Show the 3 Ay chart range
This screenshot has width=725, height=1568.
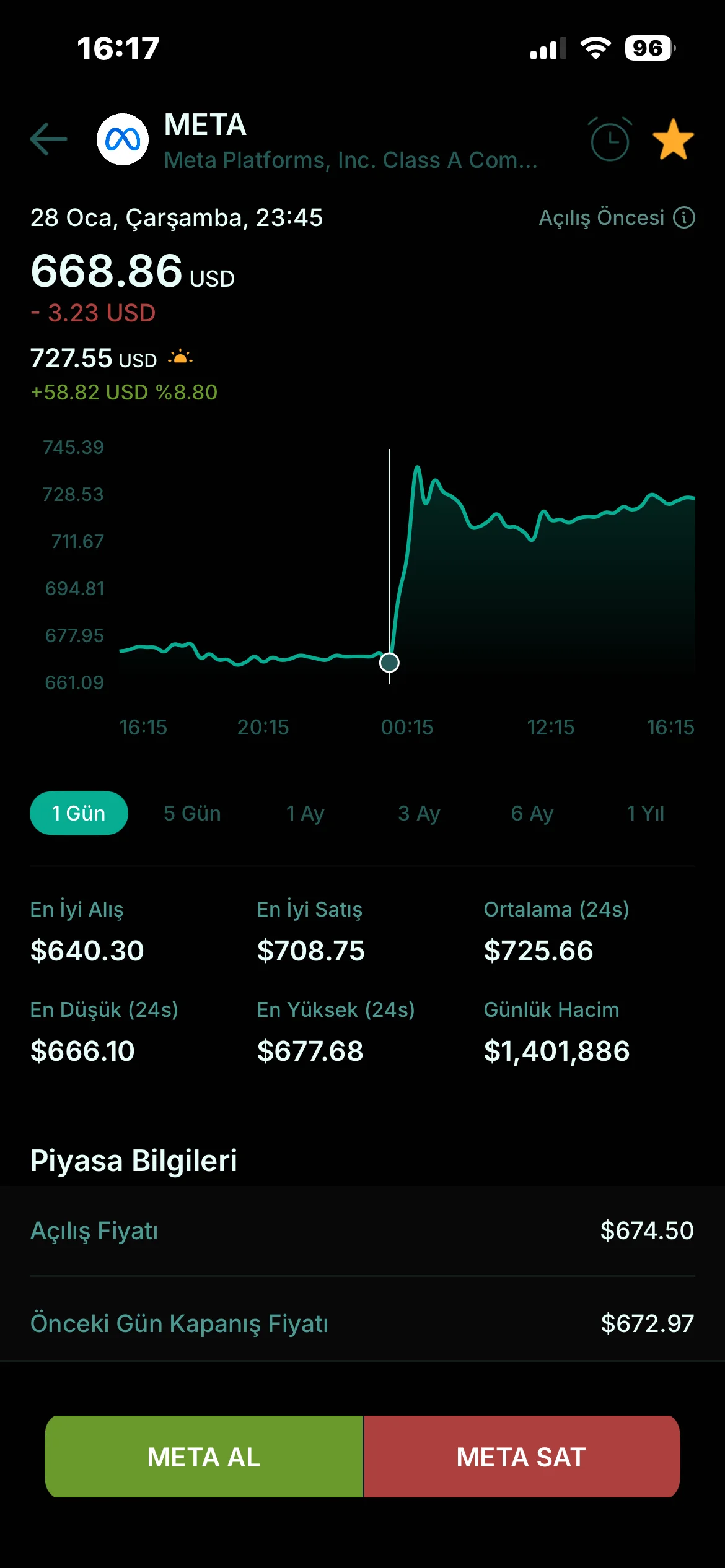419,813
